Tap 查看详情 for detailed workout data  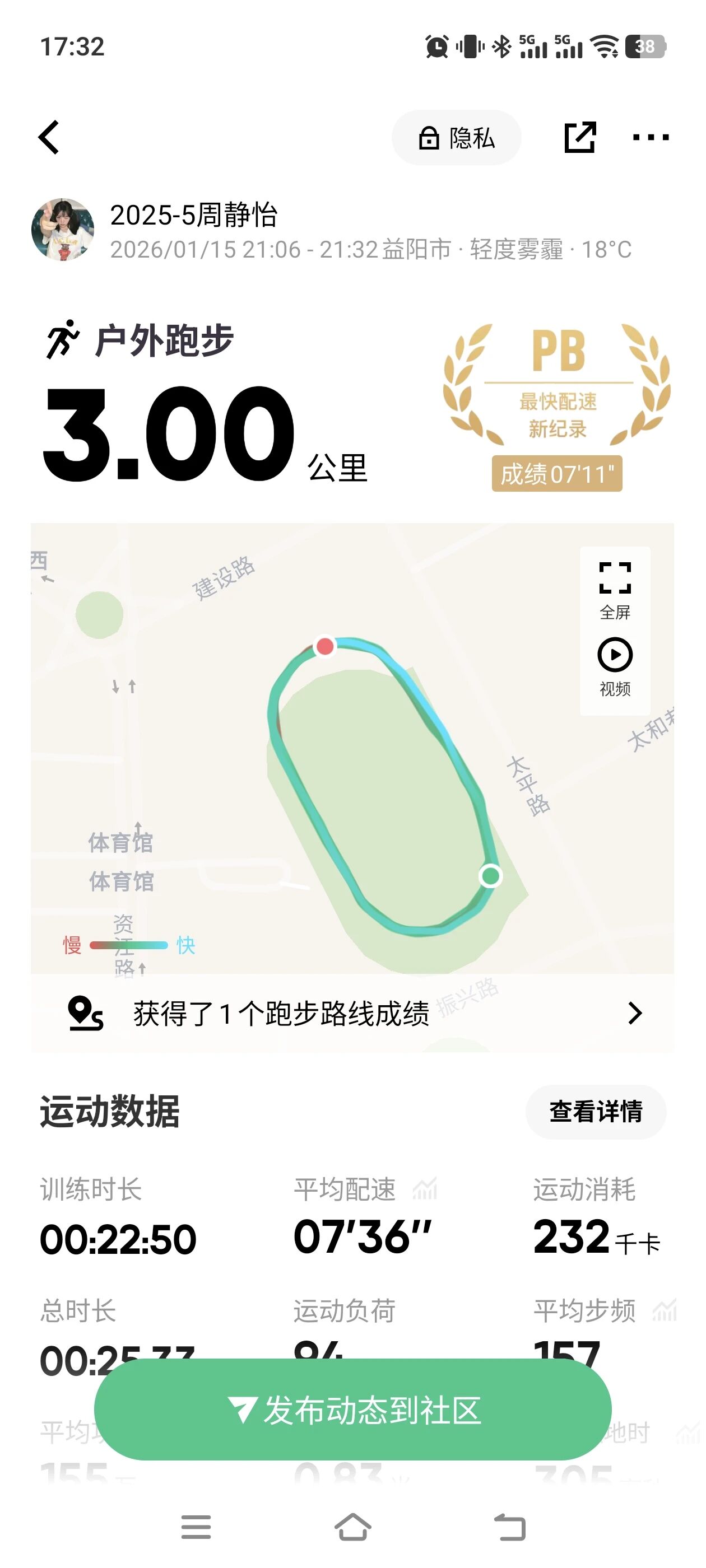[x=595, y=1112]
